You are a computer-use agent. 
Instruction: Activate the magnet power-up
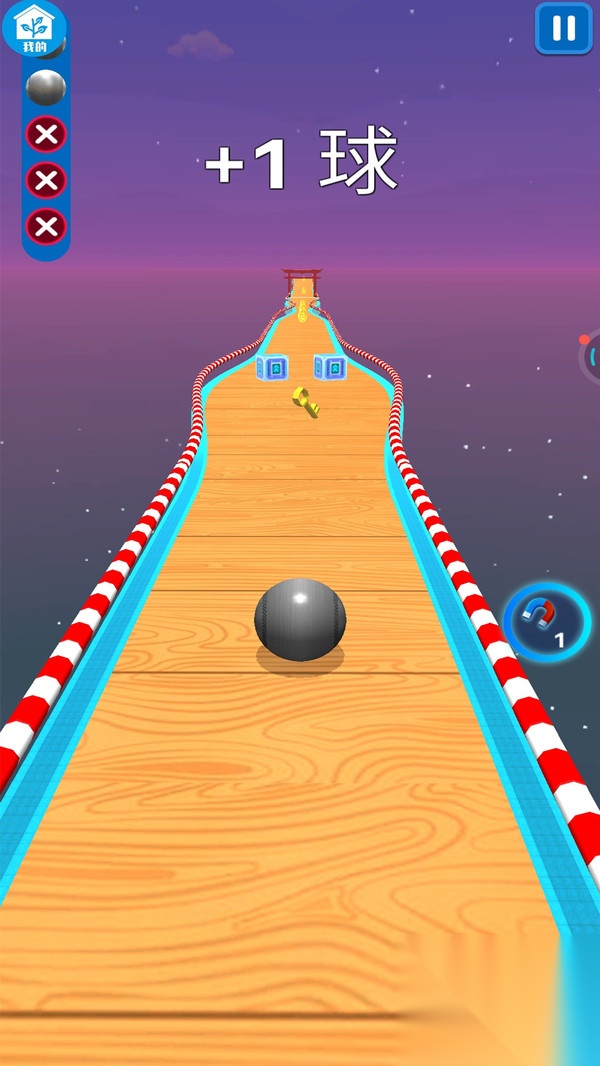(x=546, y=621)
